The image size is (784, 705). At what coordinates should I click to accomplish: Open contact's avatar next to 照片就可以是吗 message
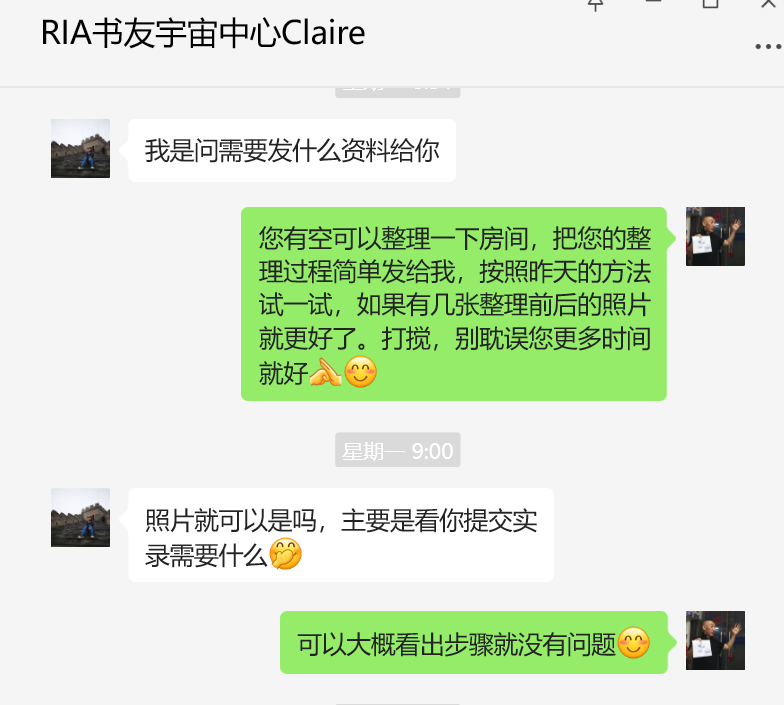[x=80, y=518]
